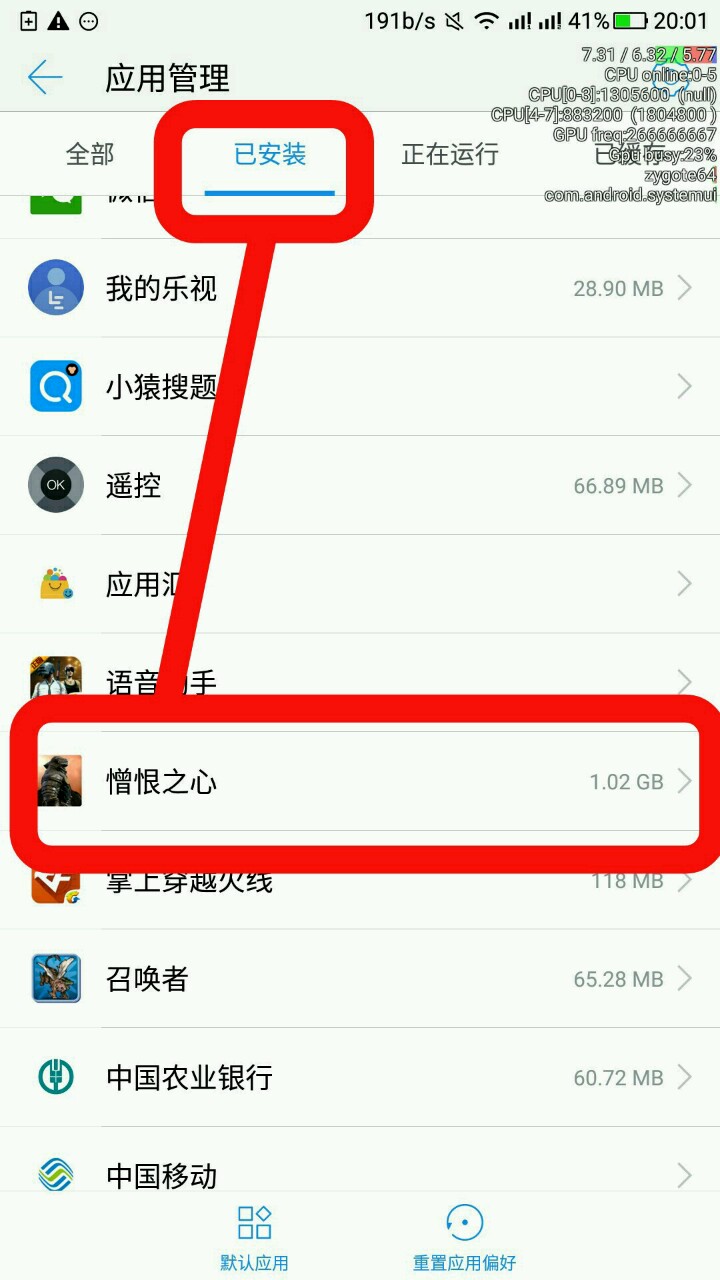Screen dimensions: 720x1280
Task: Switch to the 正在运行 tab
Action: click(x=449, y=154)
